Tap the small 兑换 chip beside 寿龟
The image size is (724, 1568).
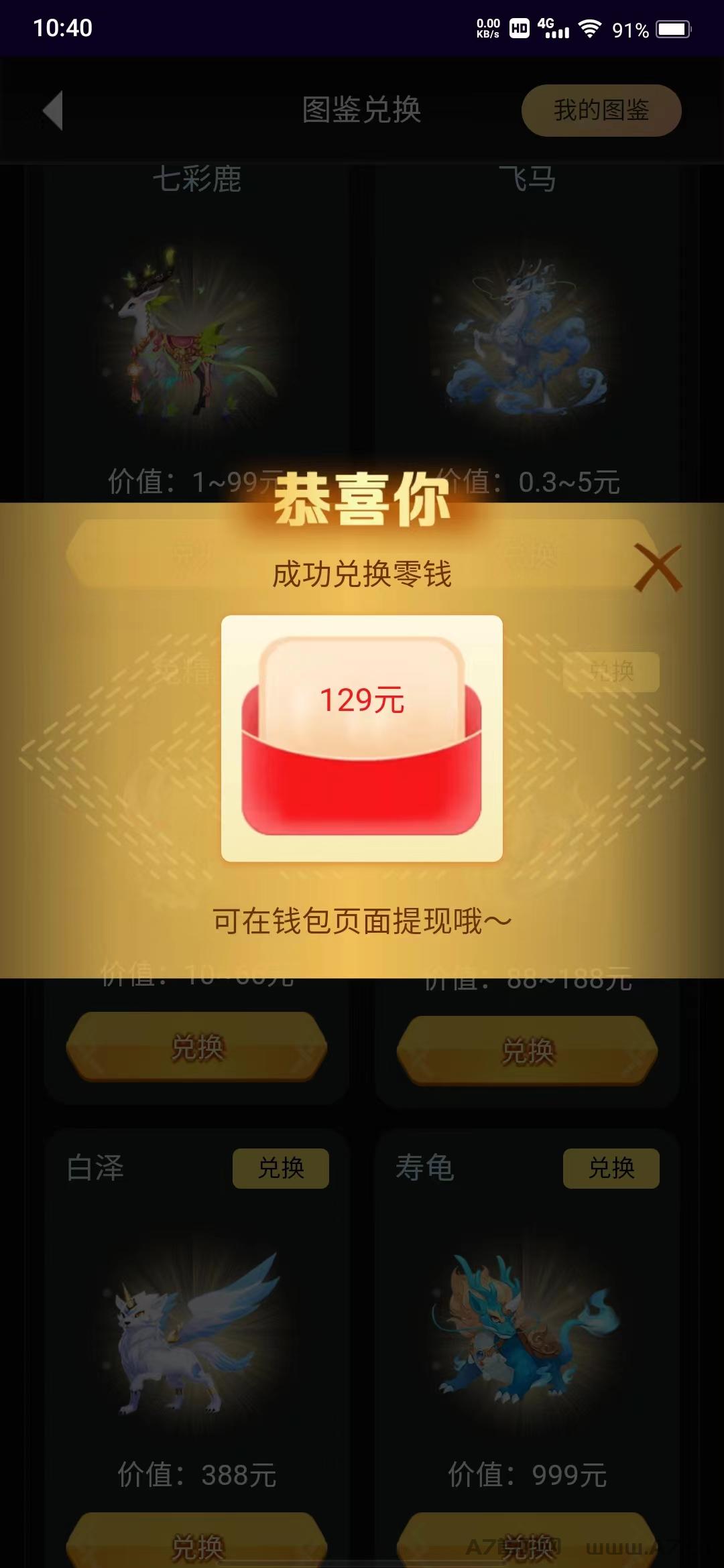[611, 1169]
